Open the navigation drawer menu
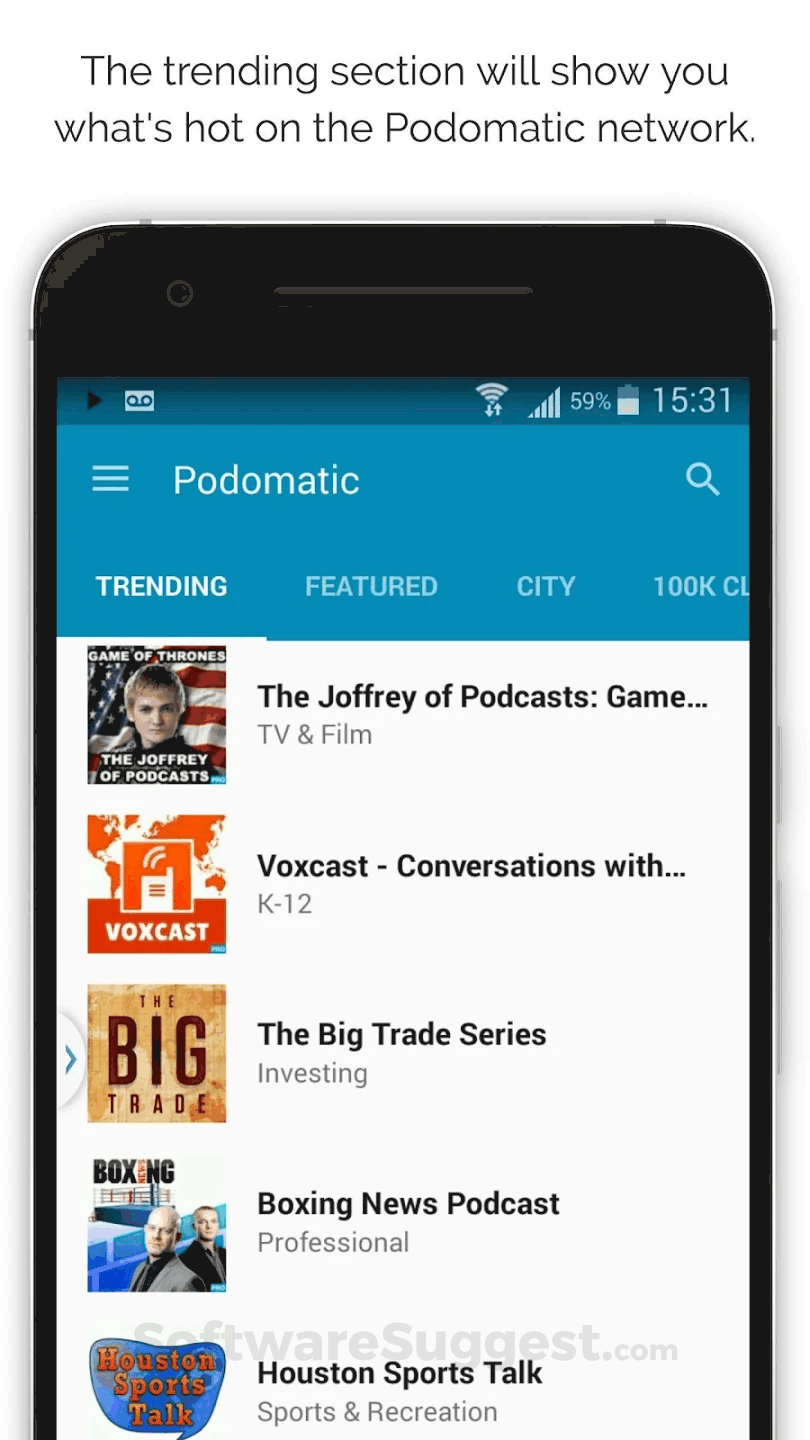This screenshot has height=1440, width=810. pyautogui.click(x=110, y=479)
